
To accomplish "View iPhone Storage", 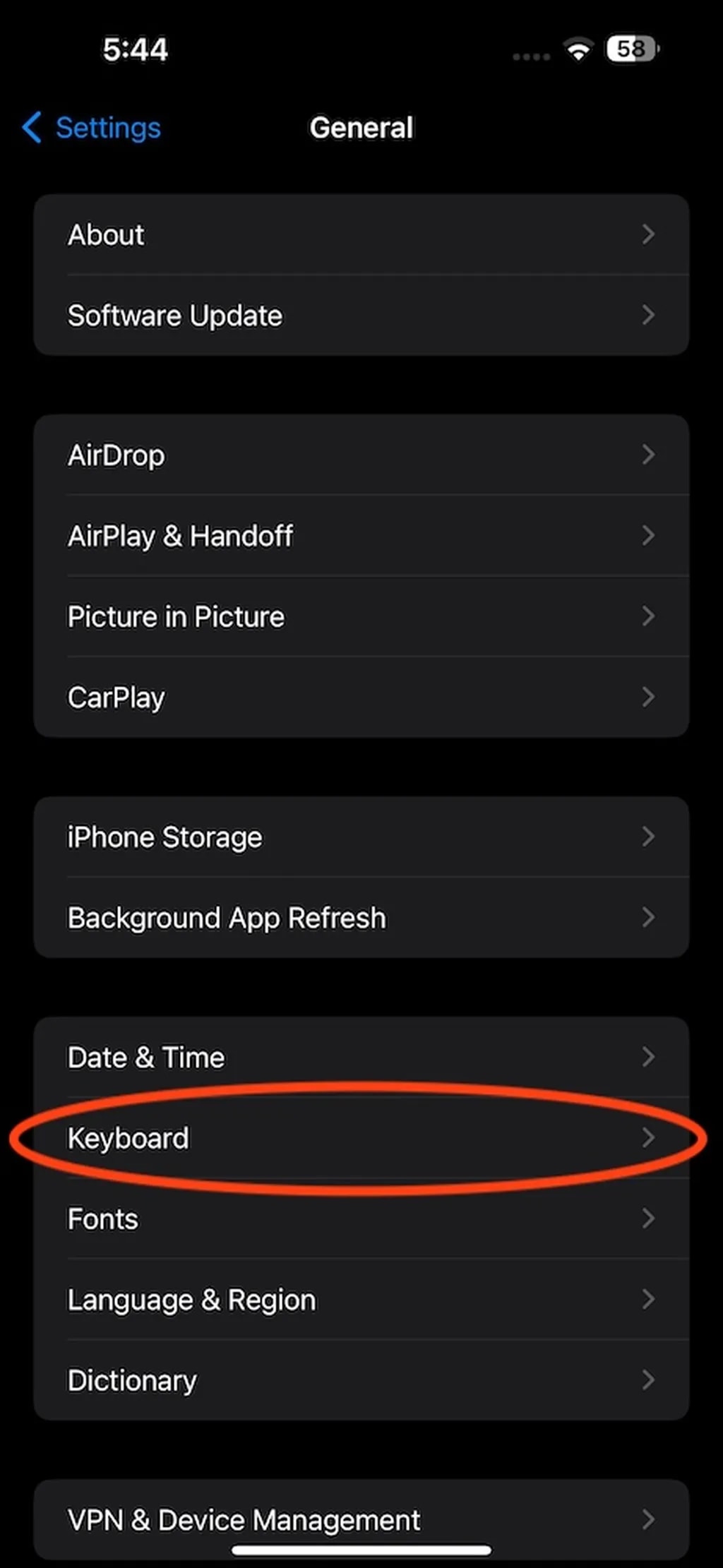I will [360, 837].
